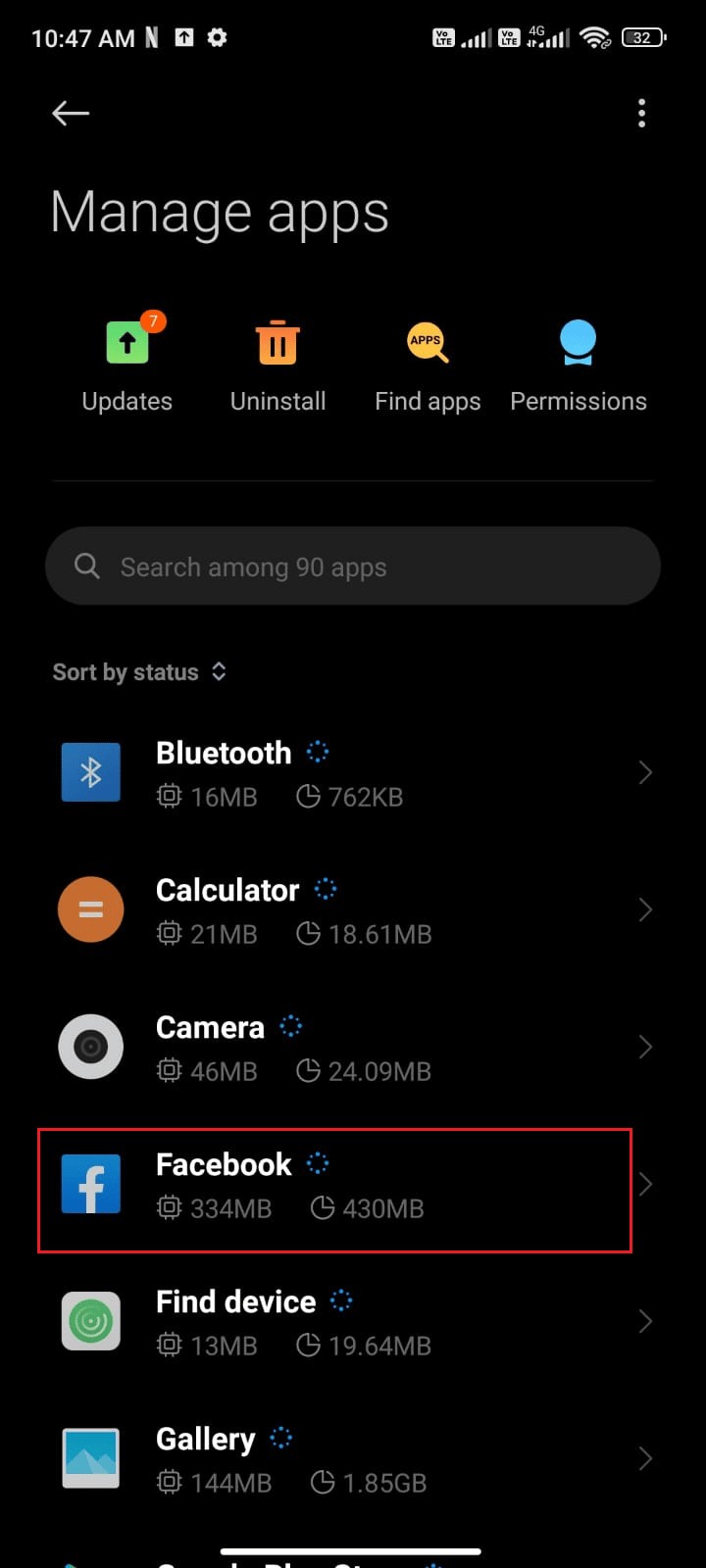Go back with the arrow
Viewport: 706px width, 1568px height.
tap(70, 113)
